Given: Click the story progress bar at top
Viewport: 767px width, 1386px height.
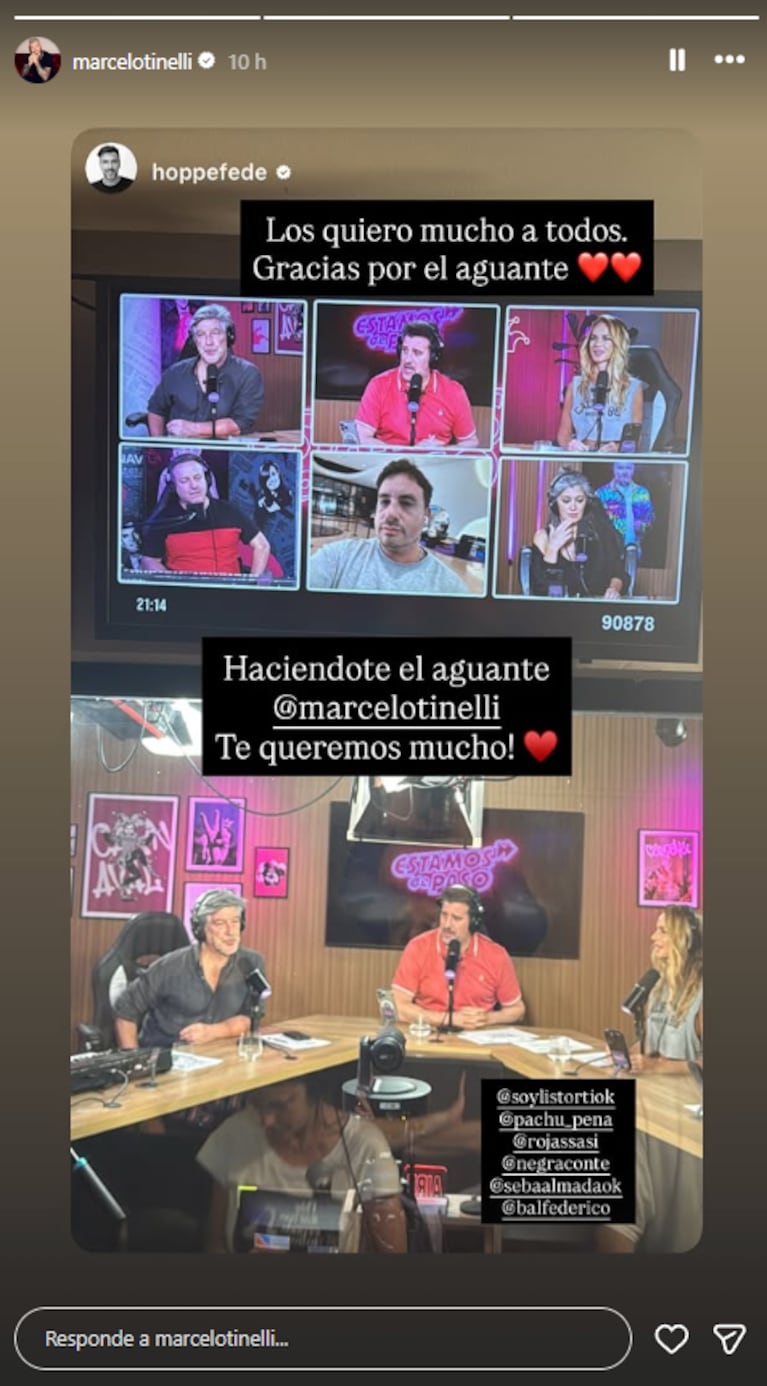Looking at the screenshot, I should click(x=383, y=14).
